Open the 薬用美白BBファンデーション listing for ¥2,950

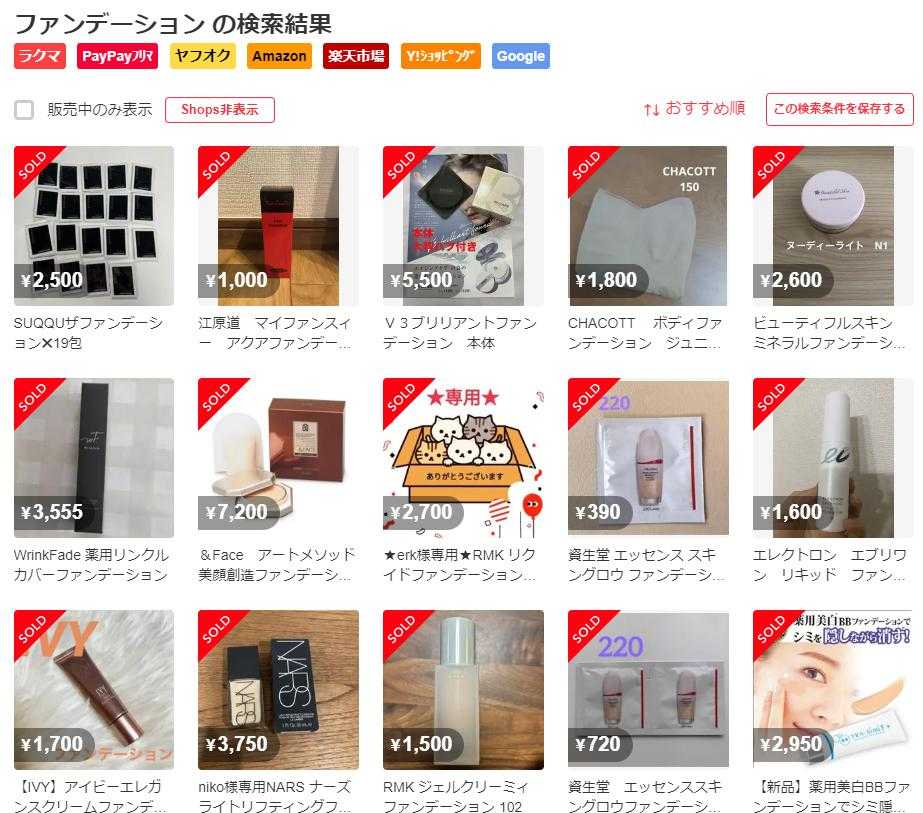pyautogui.click(x=832, y=690)
